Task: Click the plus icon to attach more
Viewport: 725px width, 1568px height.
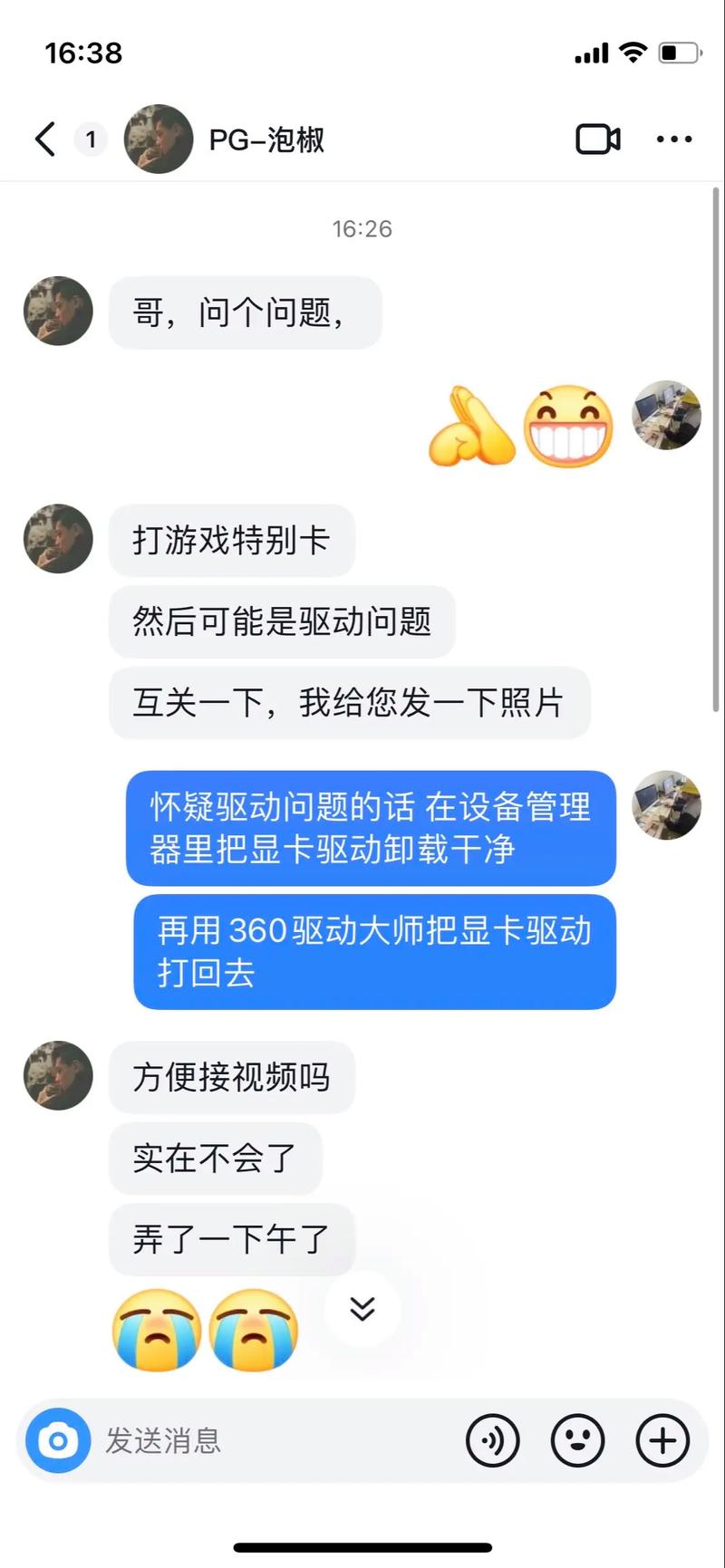Action: (661, 1441)
